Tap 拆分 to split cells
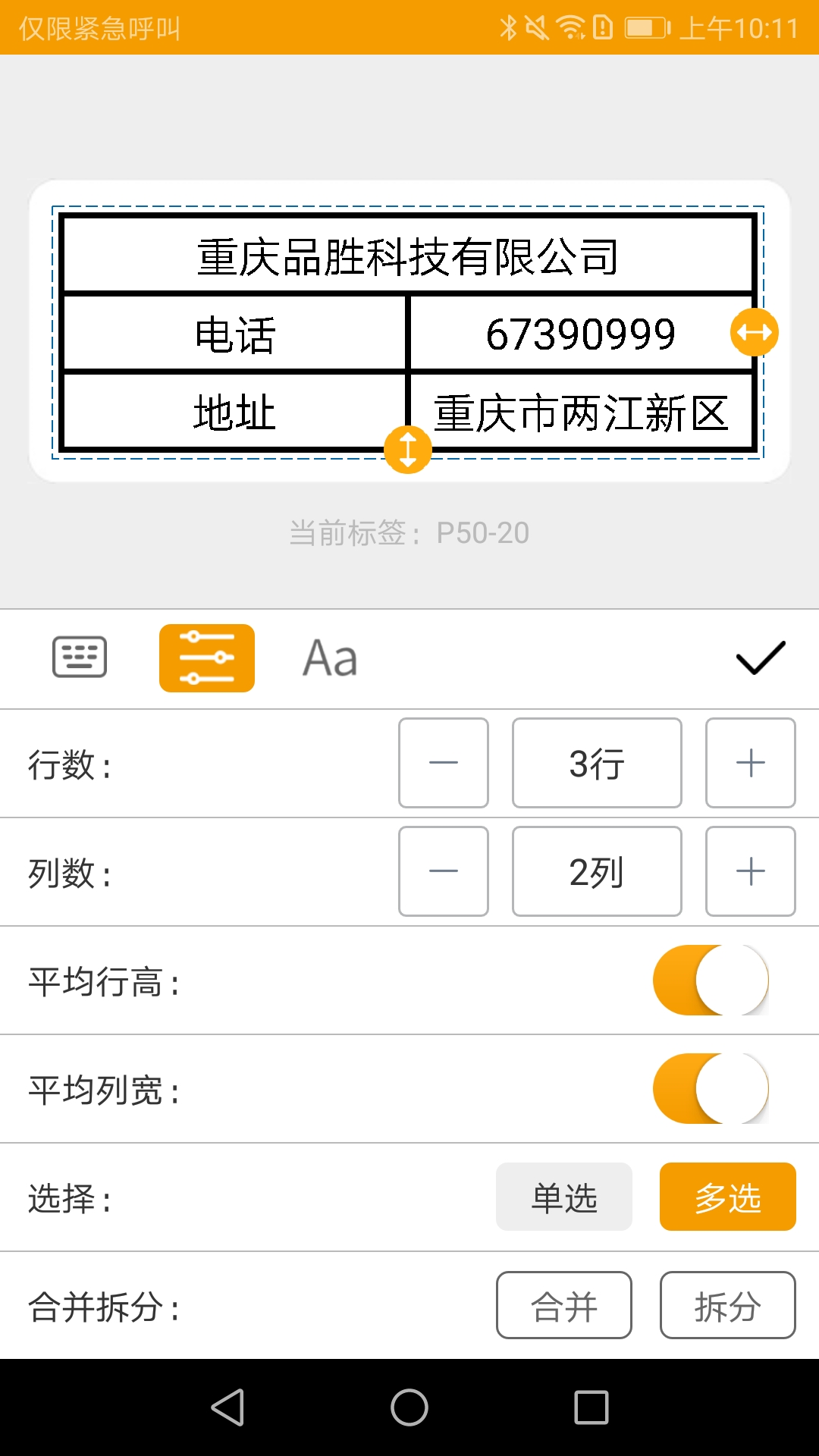819x1456 pixels. click(727, 1305)
